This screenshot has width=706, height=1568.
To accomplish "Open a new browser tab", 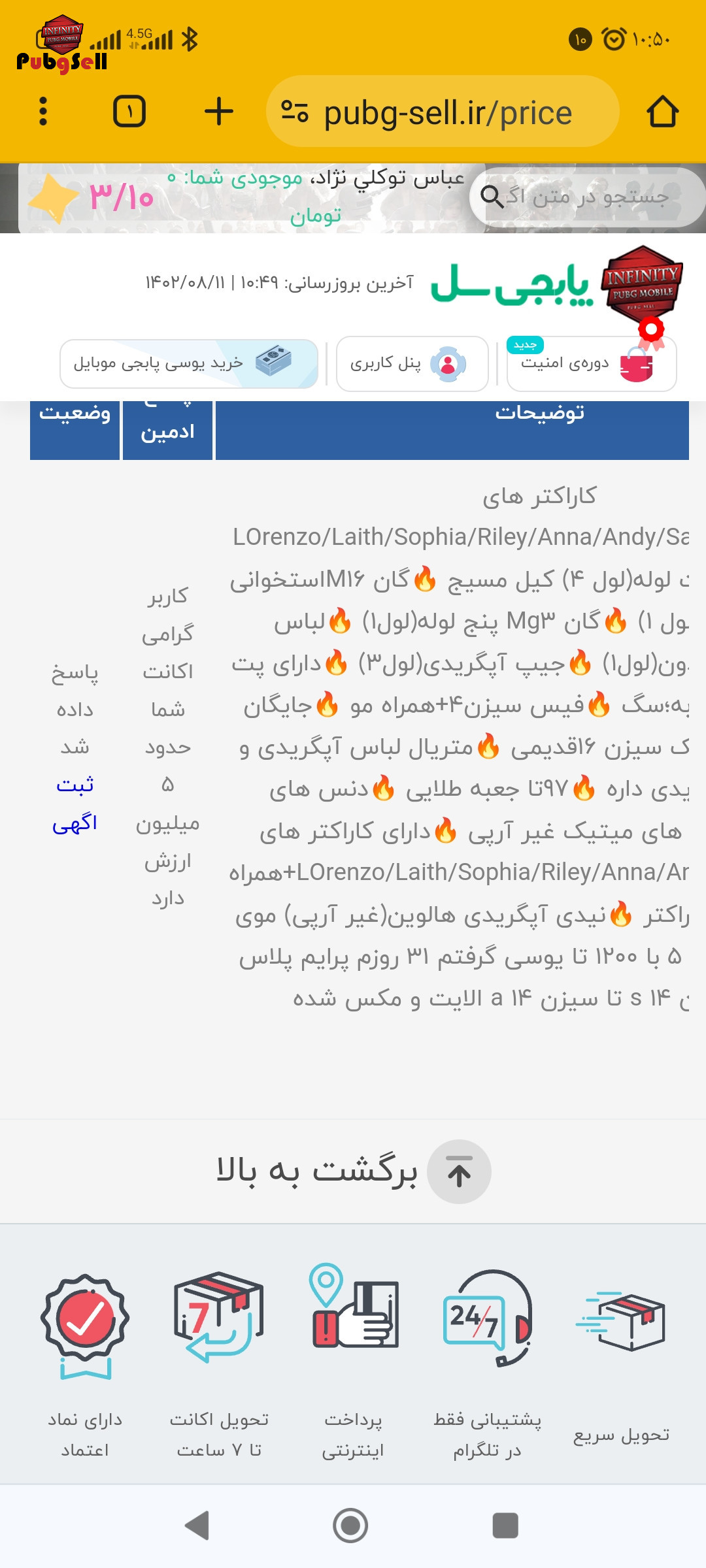I will point(219,112).
